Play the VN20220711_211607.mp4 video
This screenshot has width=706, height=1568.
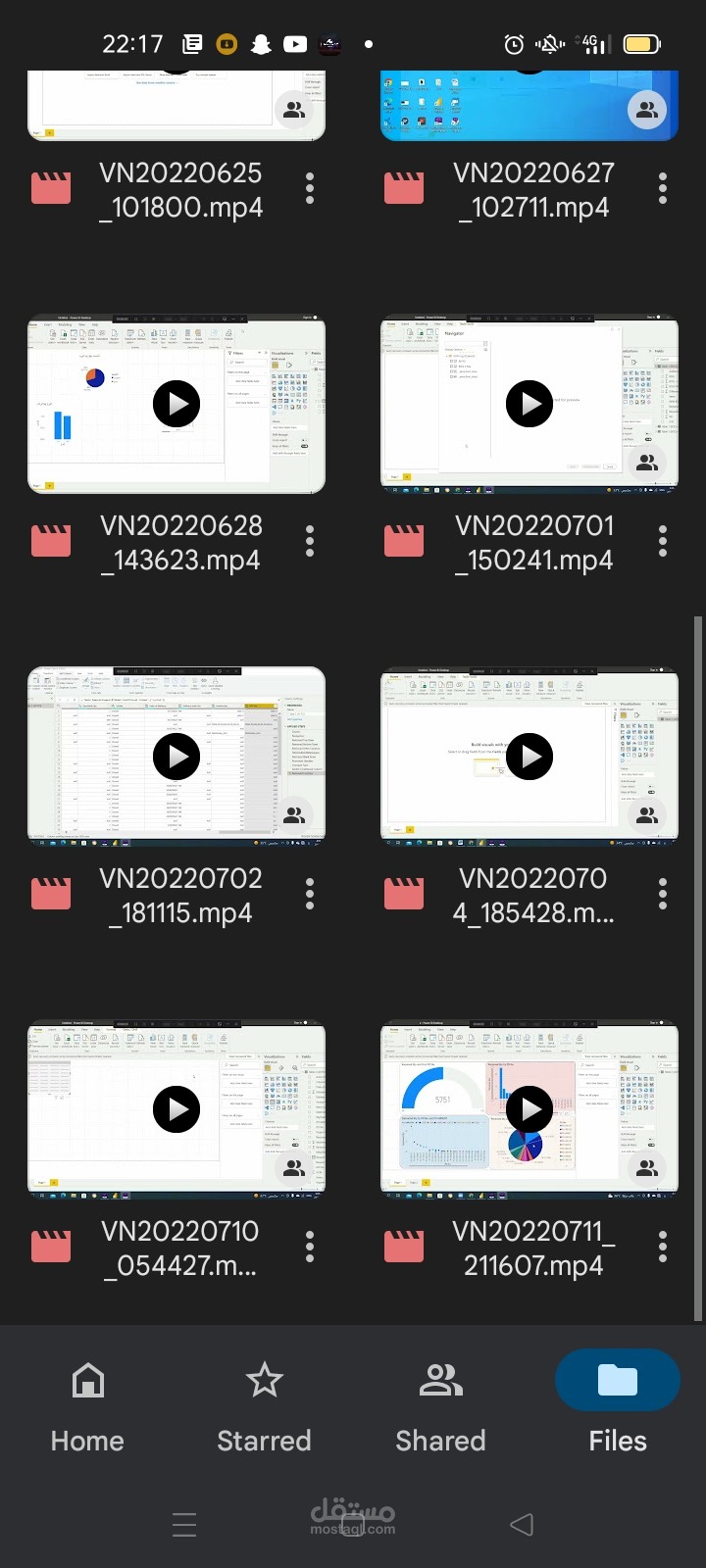coord(529,1108)
